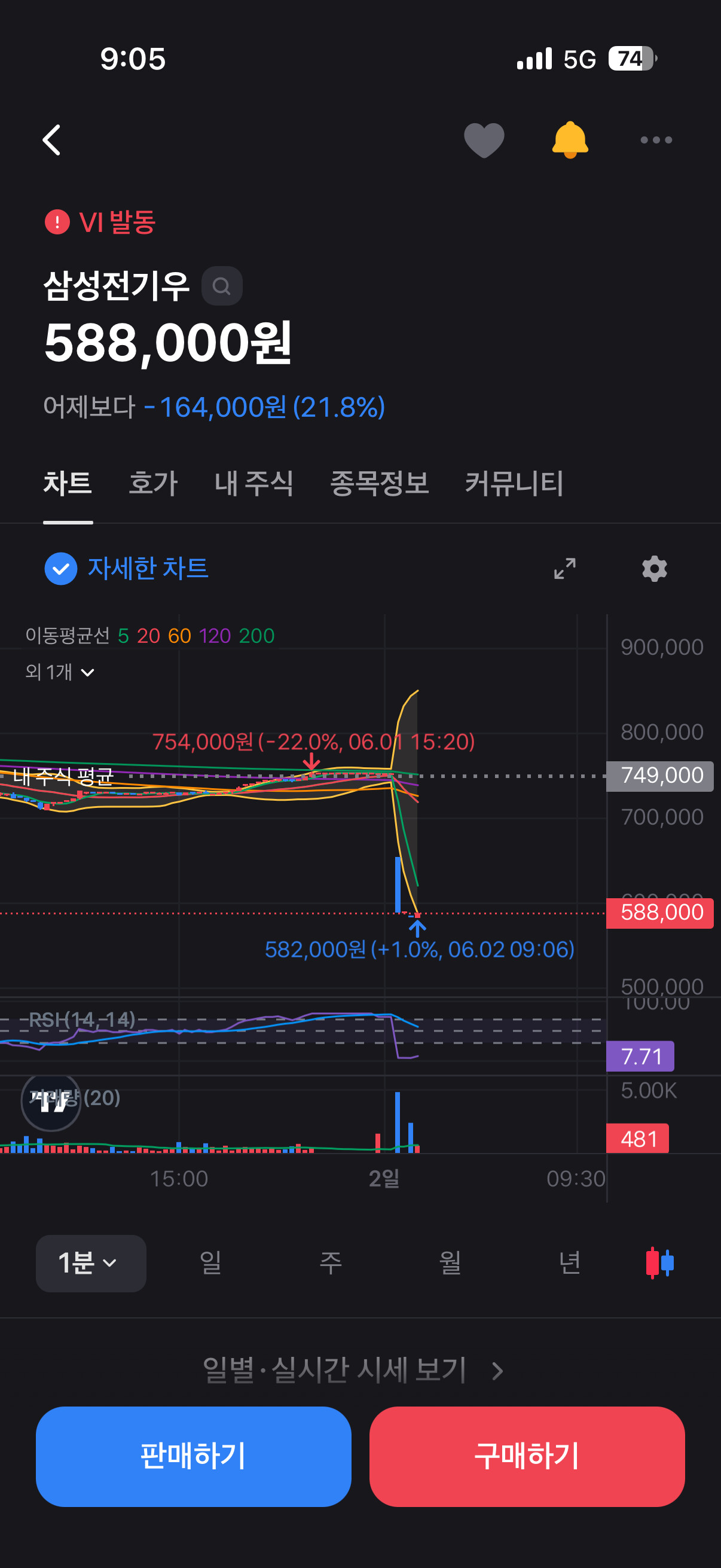
Task: Switch to the 호가 tab
Action: click(152, 483)
